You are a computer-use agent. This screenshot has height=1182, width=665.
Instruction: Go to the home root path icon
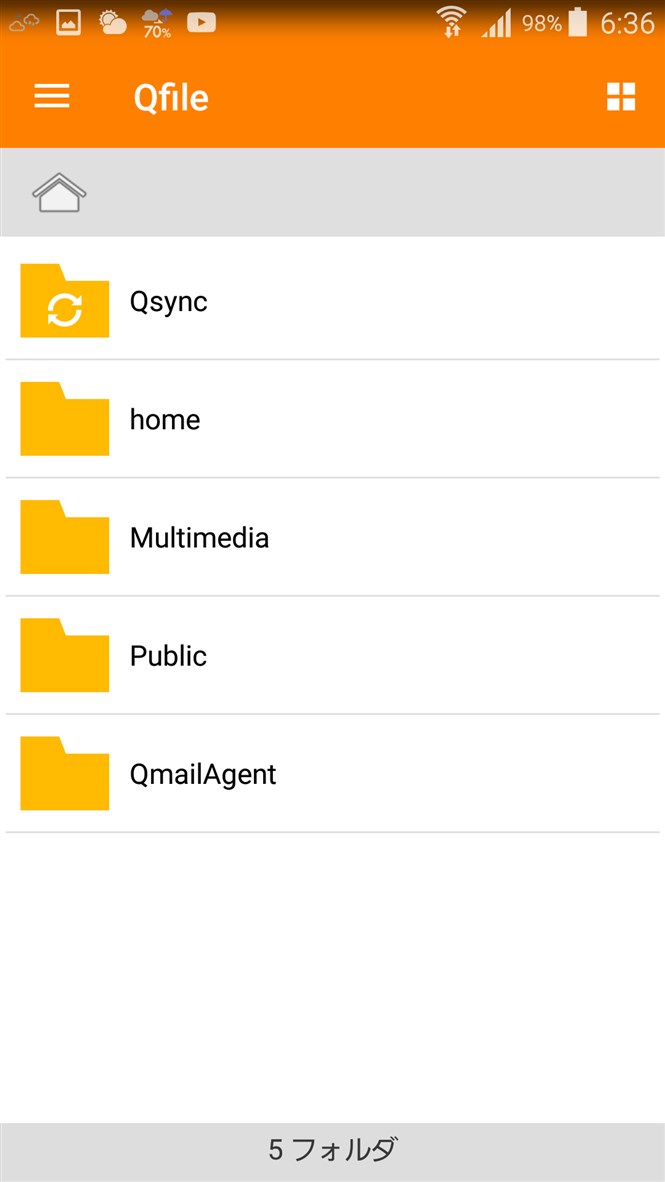click(x=60, y=193)
